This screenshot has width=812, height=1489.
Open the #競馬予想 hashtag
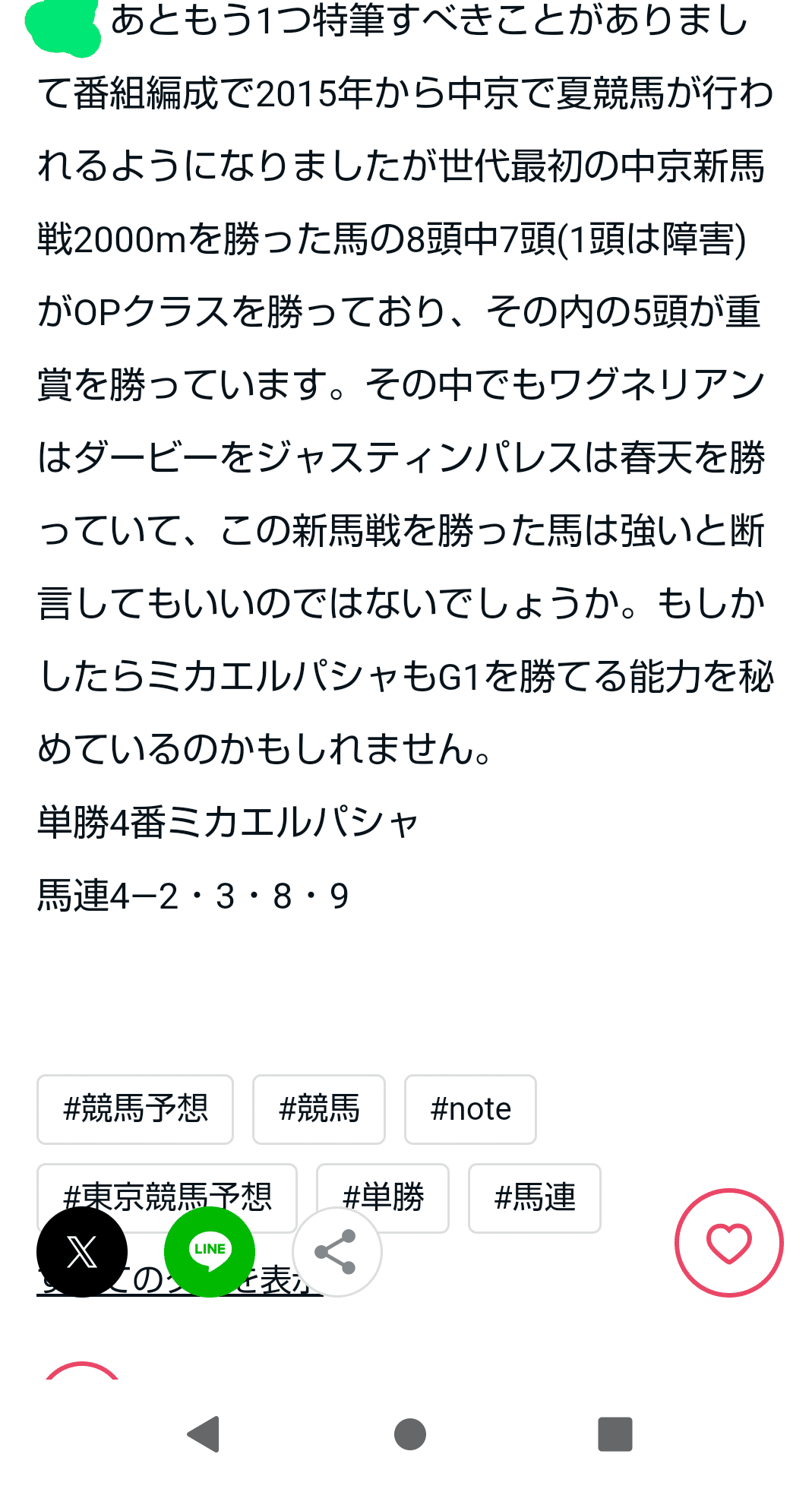135,1109
